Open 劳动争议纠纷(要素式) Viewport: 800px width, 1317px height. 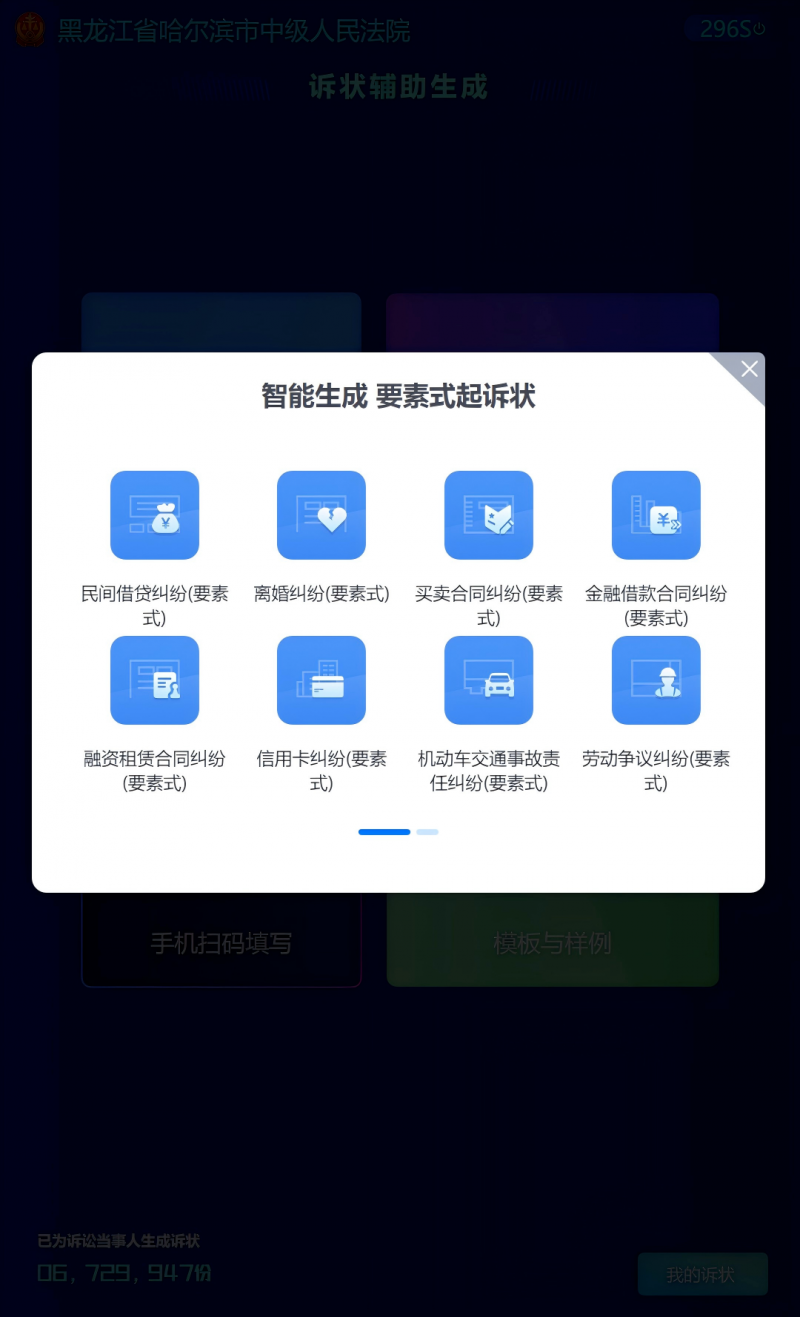click(656, 680)
